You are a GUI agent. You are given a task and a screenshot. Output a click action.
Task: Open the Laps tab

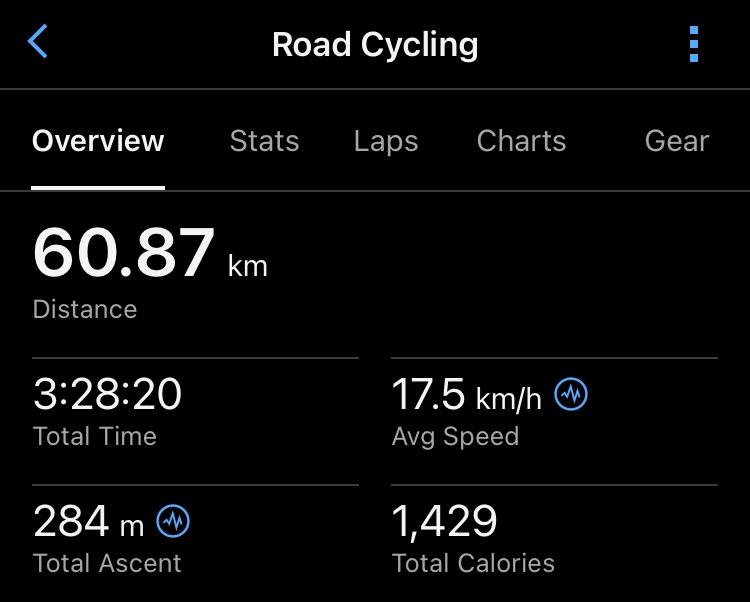click(x=386, y=142)
